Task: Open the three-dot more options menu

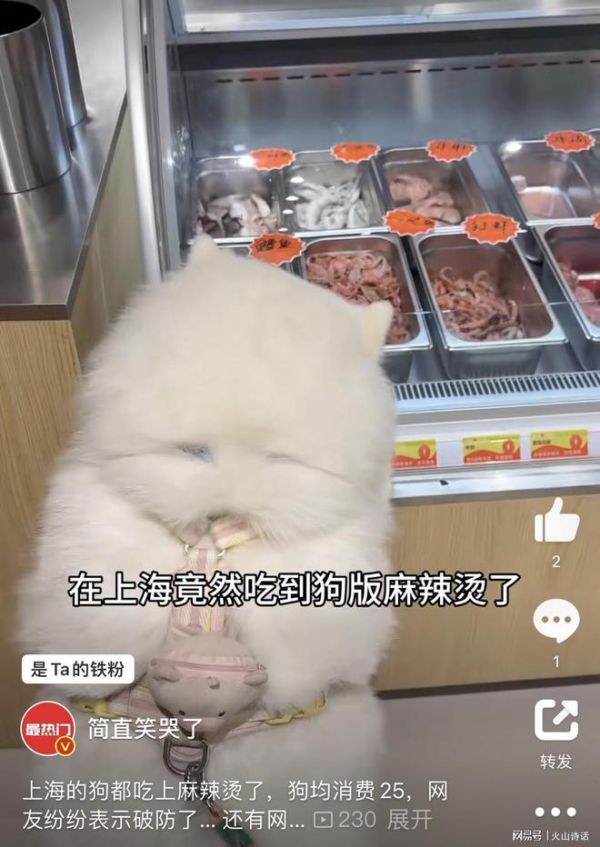Action: click(x=556, y=811)
